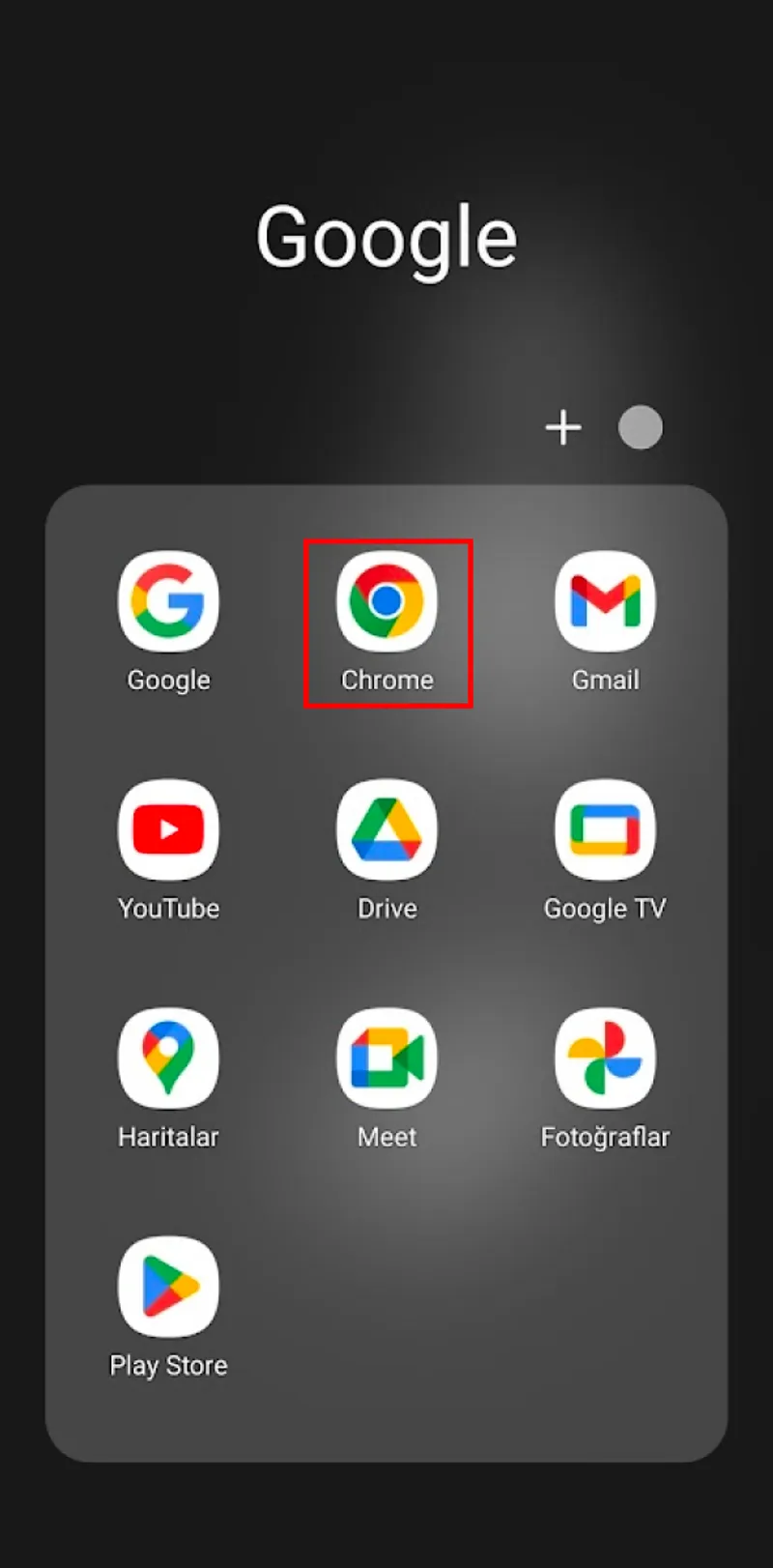Launch the YouTube app
The image size is (773, 1568).
[x=169, y=830]
